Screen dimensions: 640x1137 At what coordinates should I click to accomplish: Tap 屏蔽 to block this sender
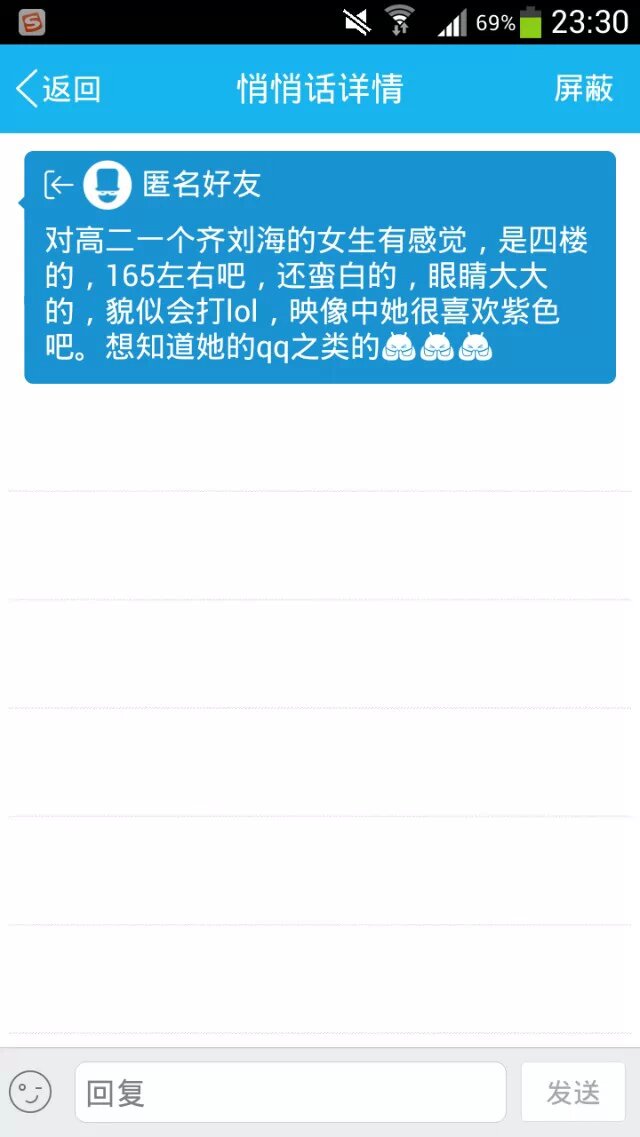coord(583,89)
